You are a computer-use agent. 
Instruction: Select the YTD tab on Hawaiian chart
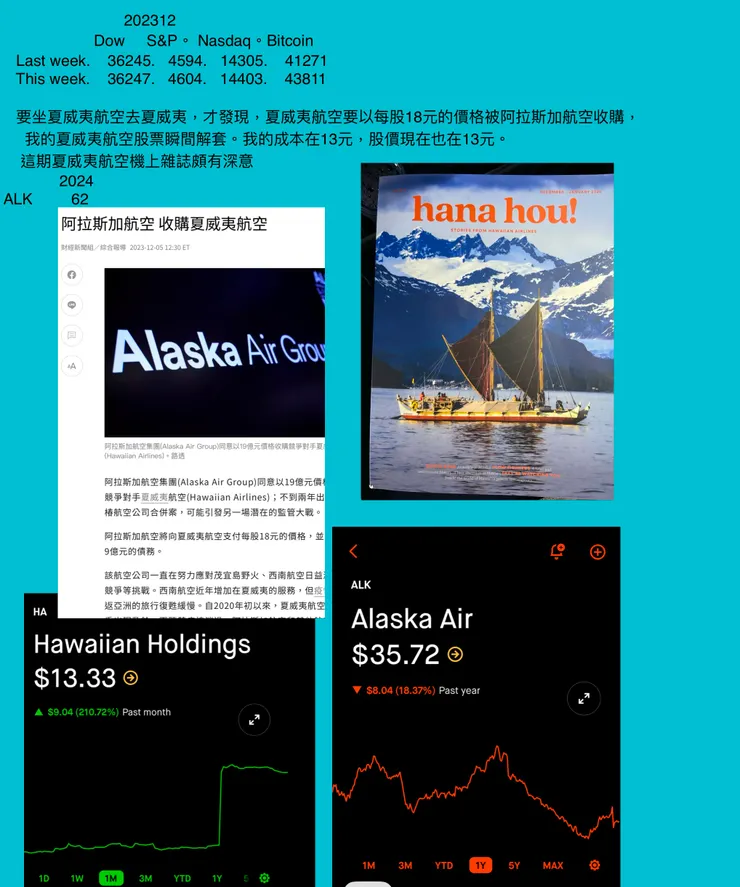pyautogui.click(x=181, y=876)
